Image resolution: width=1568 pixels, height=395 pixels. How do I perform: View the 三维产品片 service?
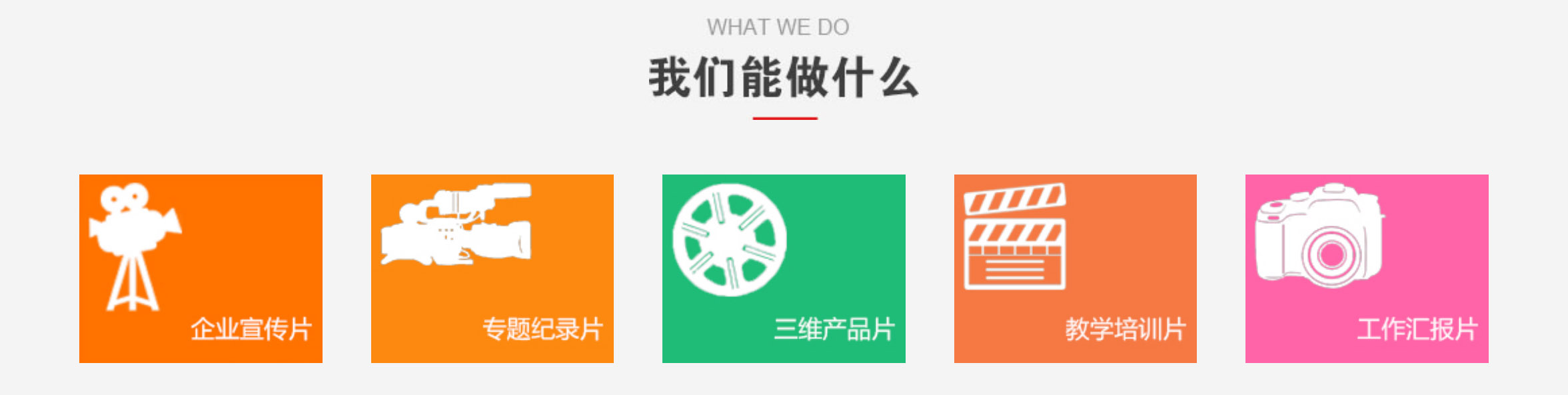coord(784,268)
